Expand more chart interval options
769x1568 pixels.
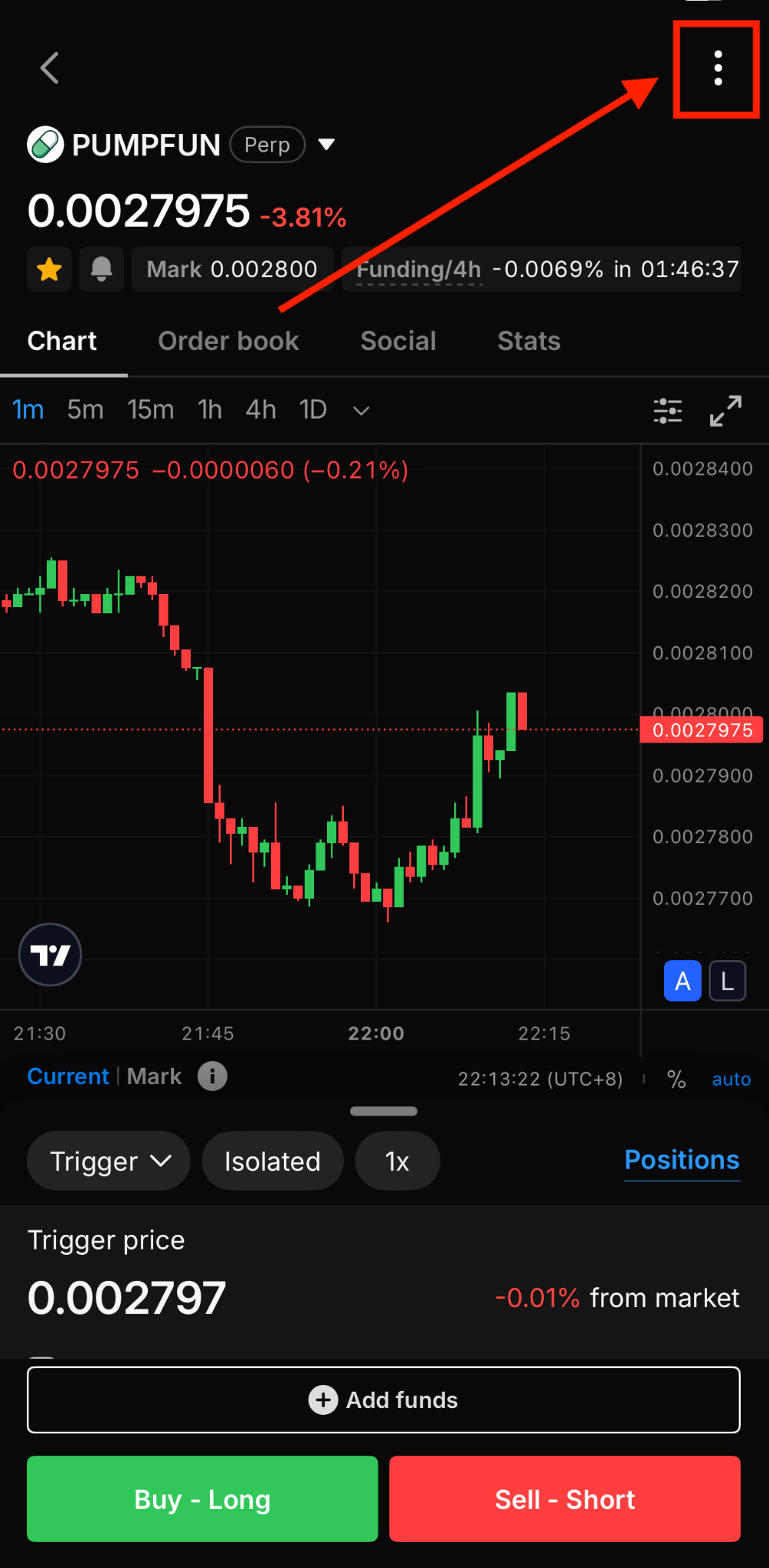coord(362,410)
